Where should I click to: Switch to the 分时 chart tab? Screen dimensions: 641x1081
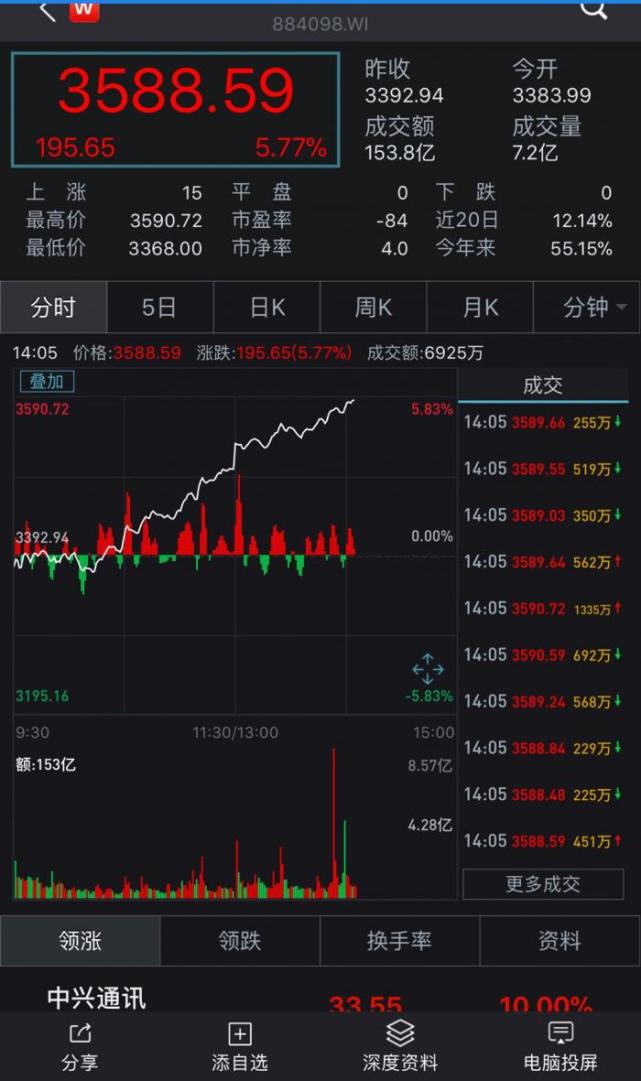coord(53,308)
